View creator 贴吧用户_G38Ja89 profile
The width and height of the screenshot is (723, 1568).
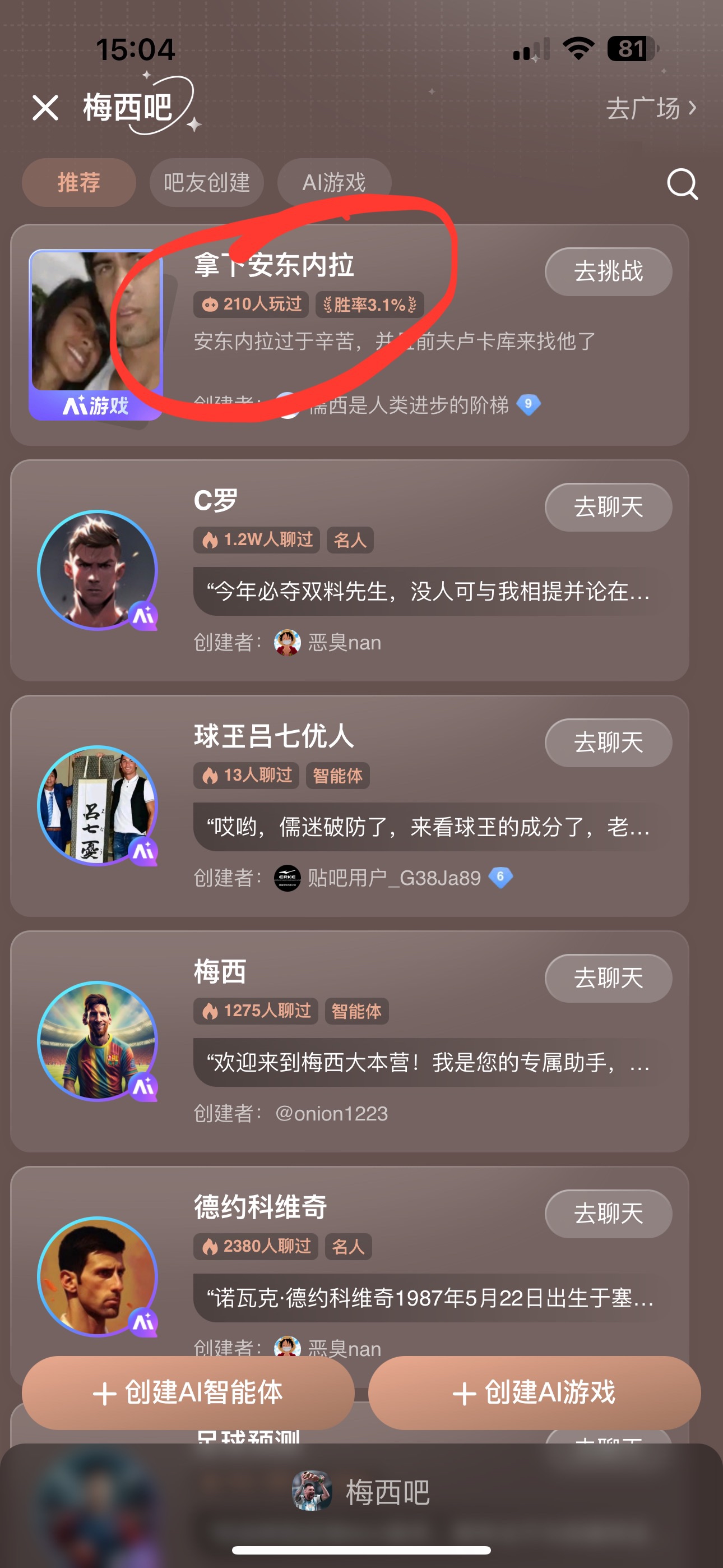coord(393,878)
